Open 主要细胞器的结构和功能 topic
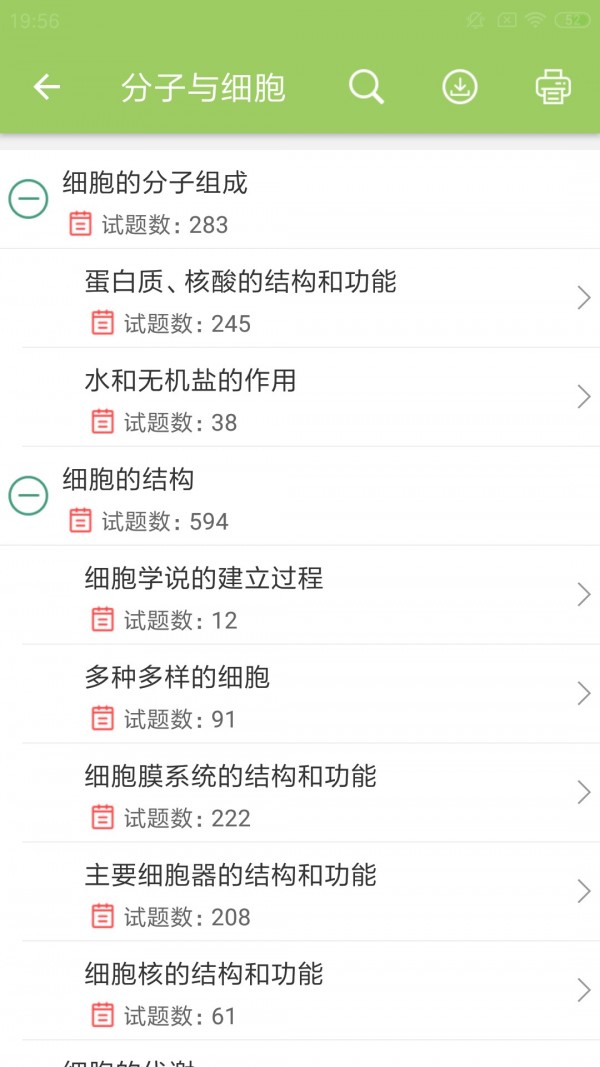Viewport: 600px width, 1067px height. tap(310, 893)
